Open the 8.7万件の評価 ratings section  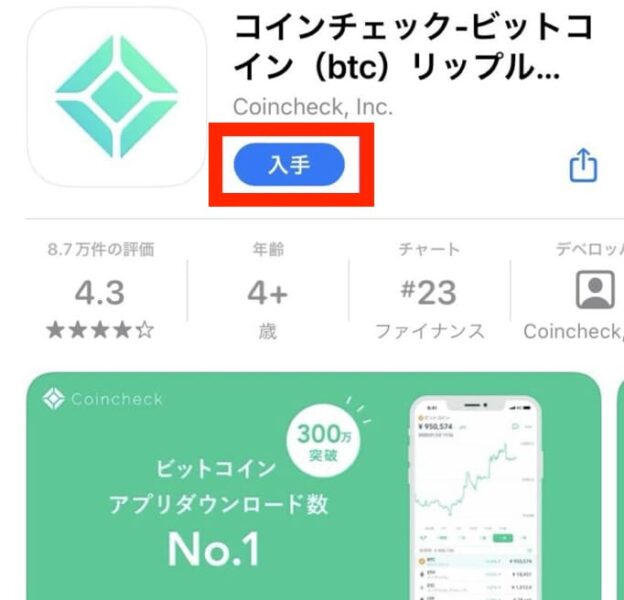click(100, 292)
